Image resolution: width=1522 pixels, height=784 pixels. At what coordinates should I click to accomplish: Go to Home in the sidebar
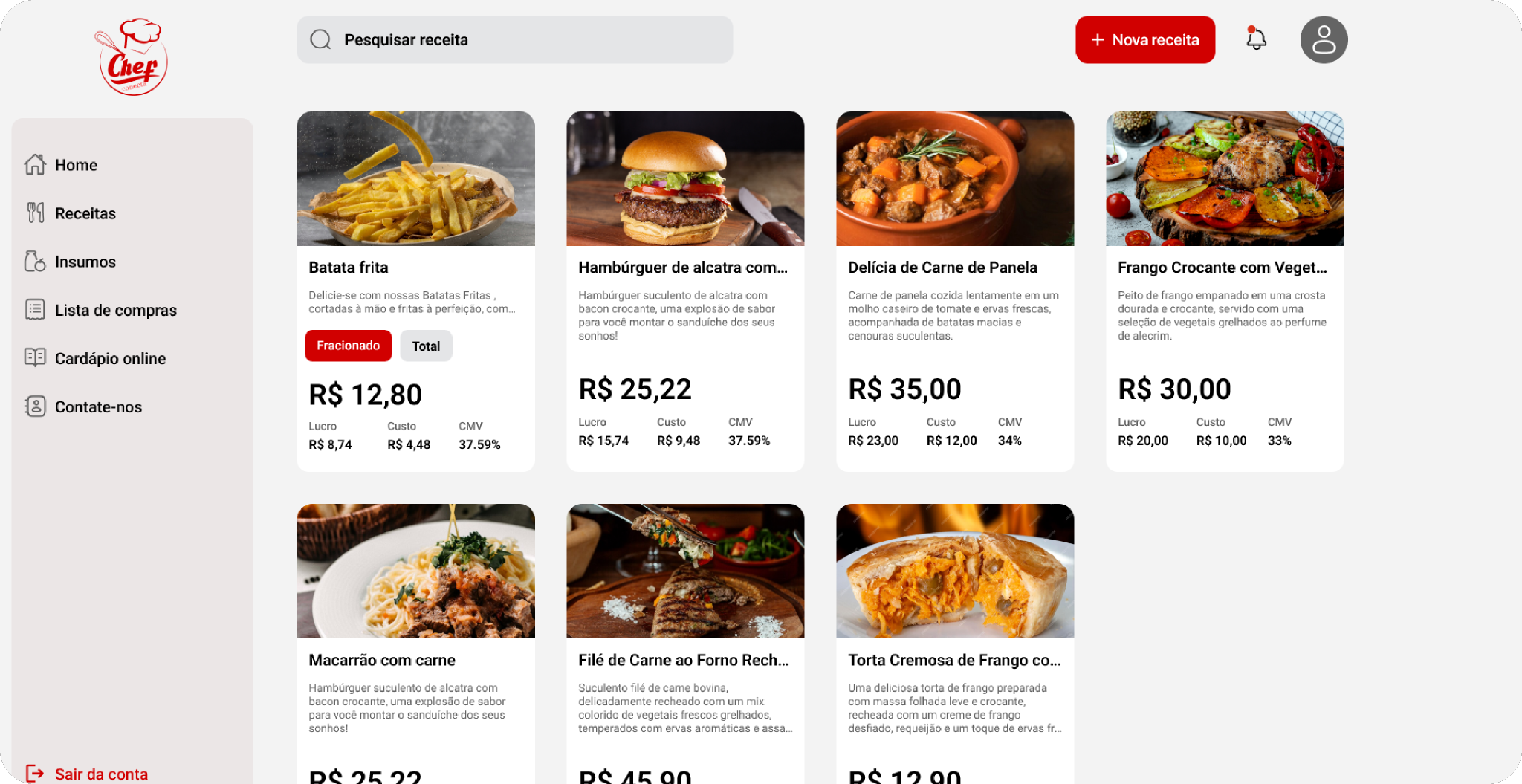click(x=61, y=165)
